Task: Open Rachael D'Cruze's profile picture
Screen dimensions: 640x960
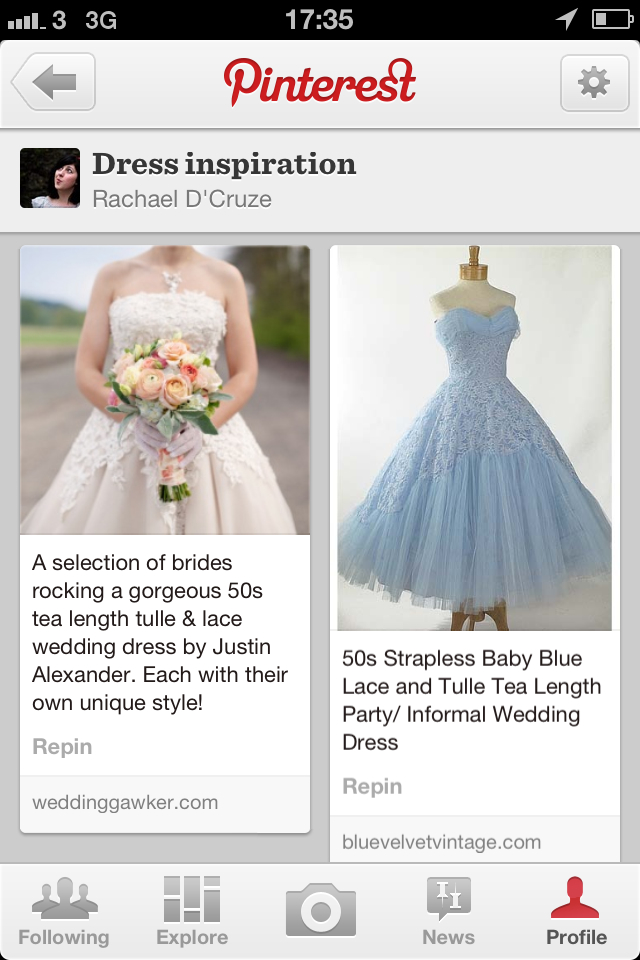Action: (50, 178)
